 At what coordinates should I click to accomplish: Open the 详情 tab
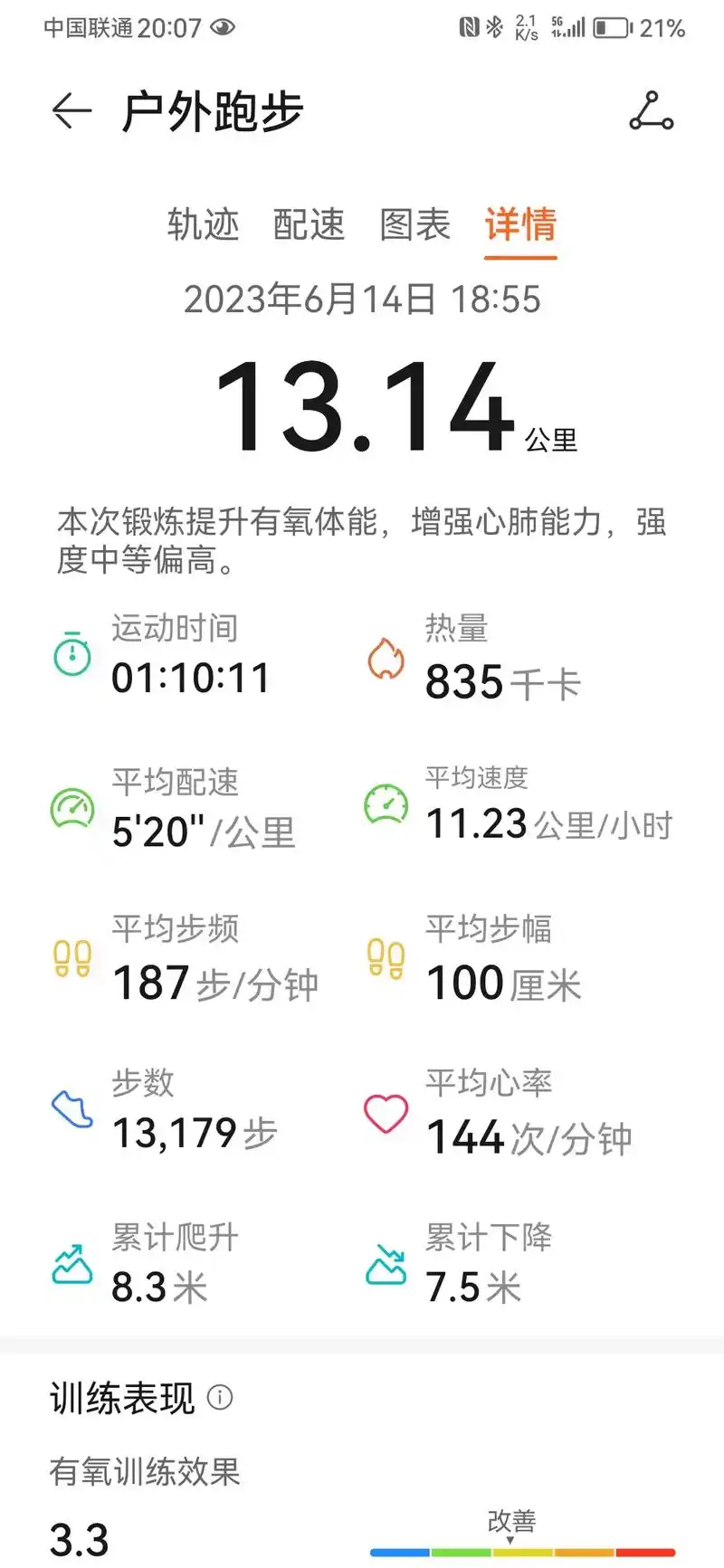(x=520, y=226)
